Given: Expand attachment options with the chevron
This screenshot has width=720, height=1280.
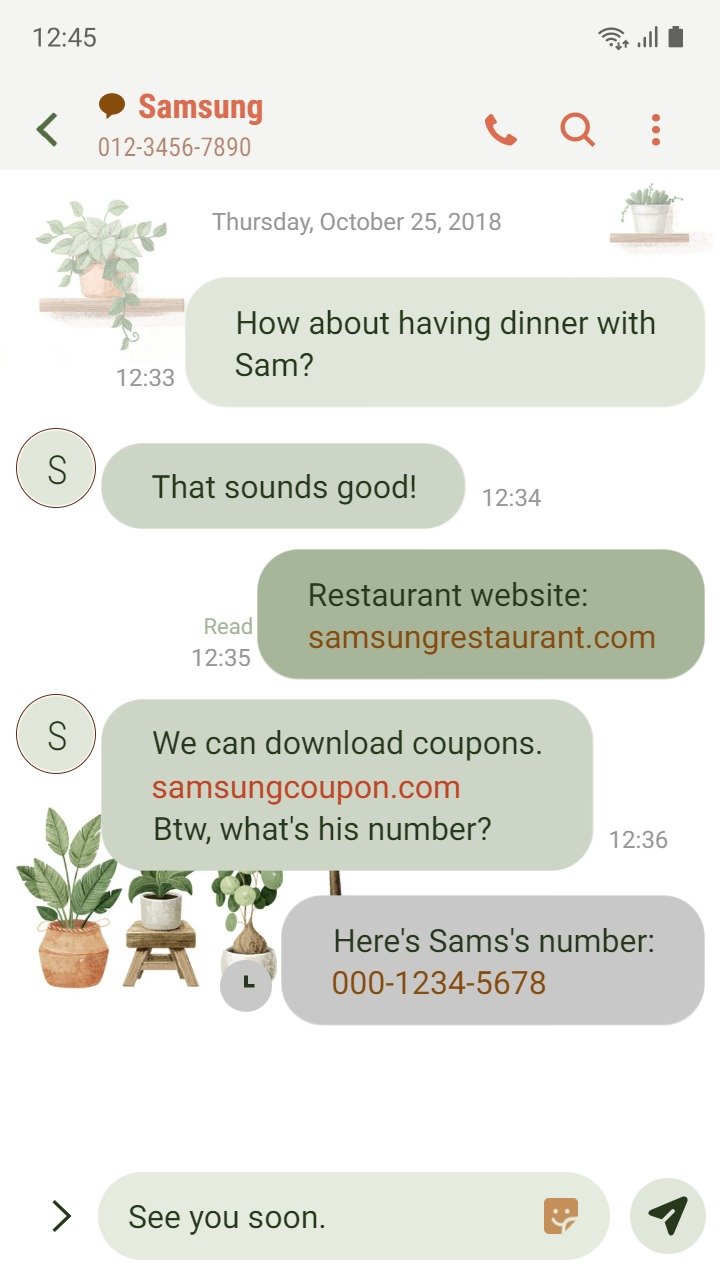Looking at the screenshot, I should point(61,1216).
